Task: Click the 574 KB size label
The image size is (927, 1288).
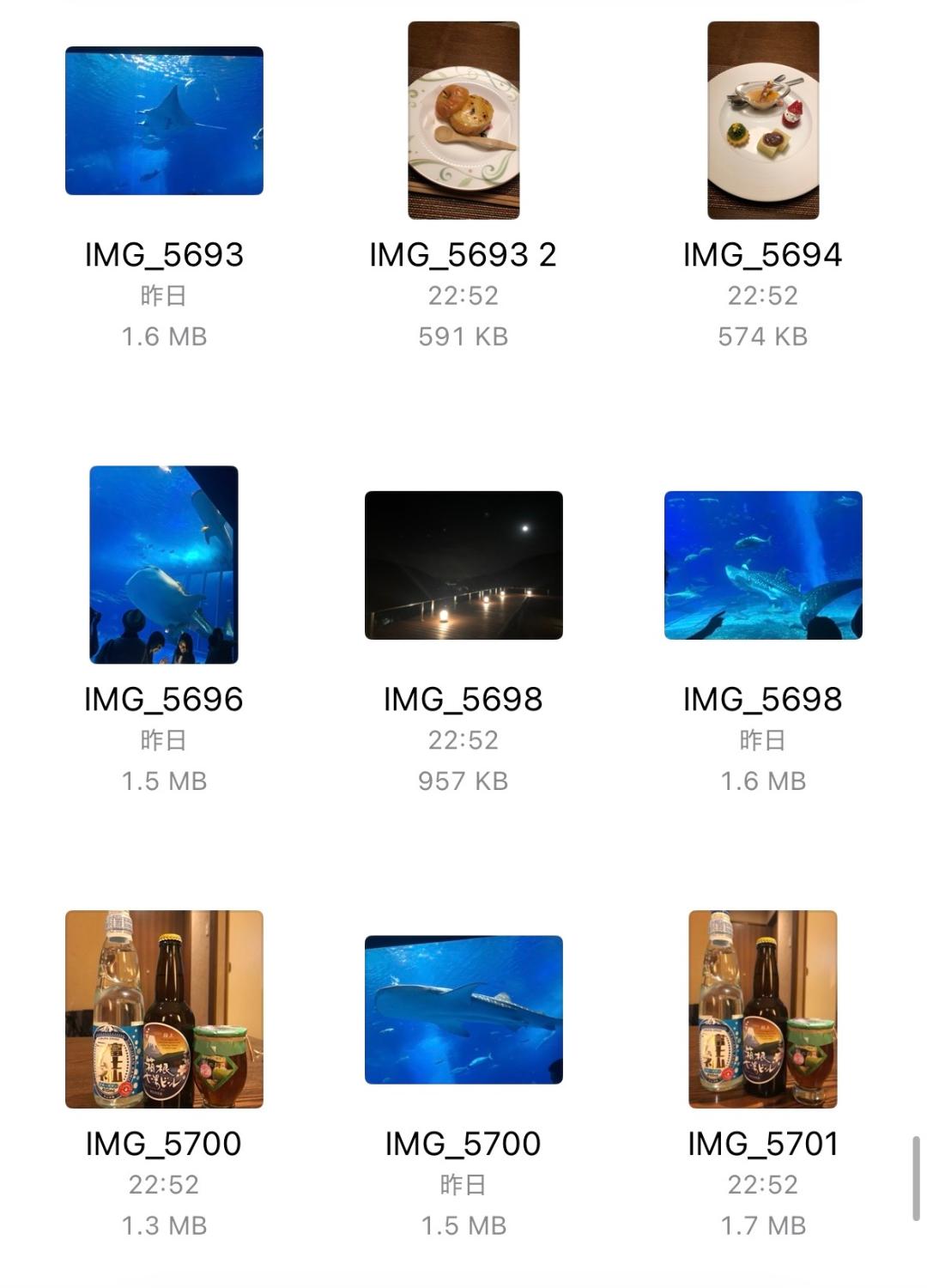Action: tap(762, 337)
